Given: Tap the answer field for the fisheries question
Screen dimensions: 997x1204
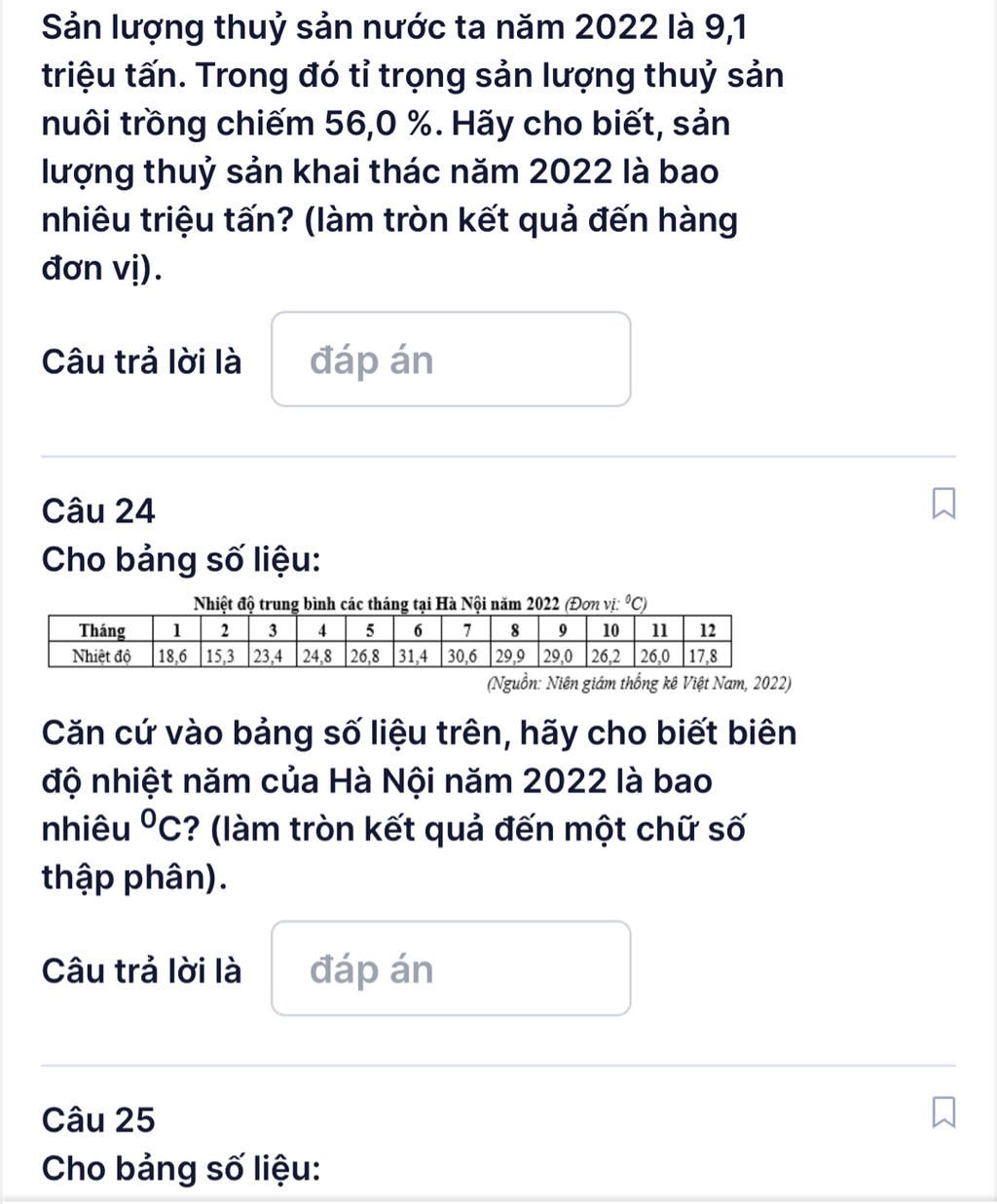Looking at the screenshot, I should [x=451, y=359].
